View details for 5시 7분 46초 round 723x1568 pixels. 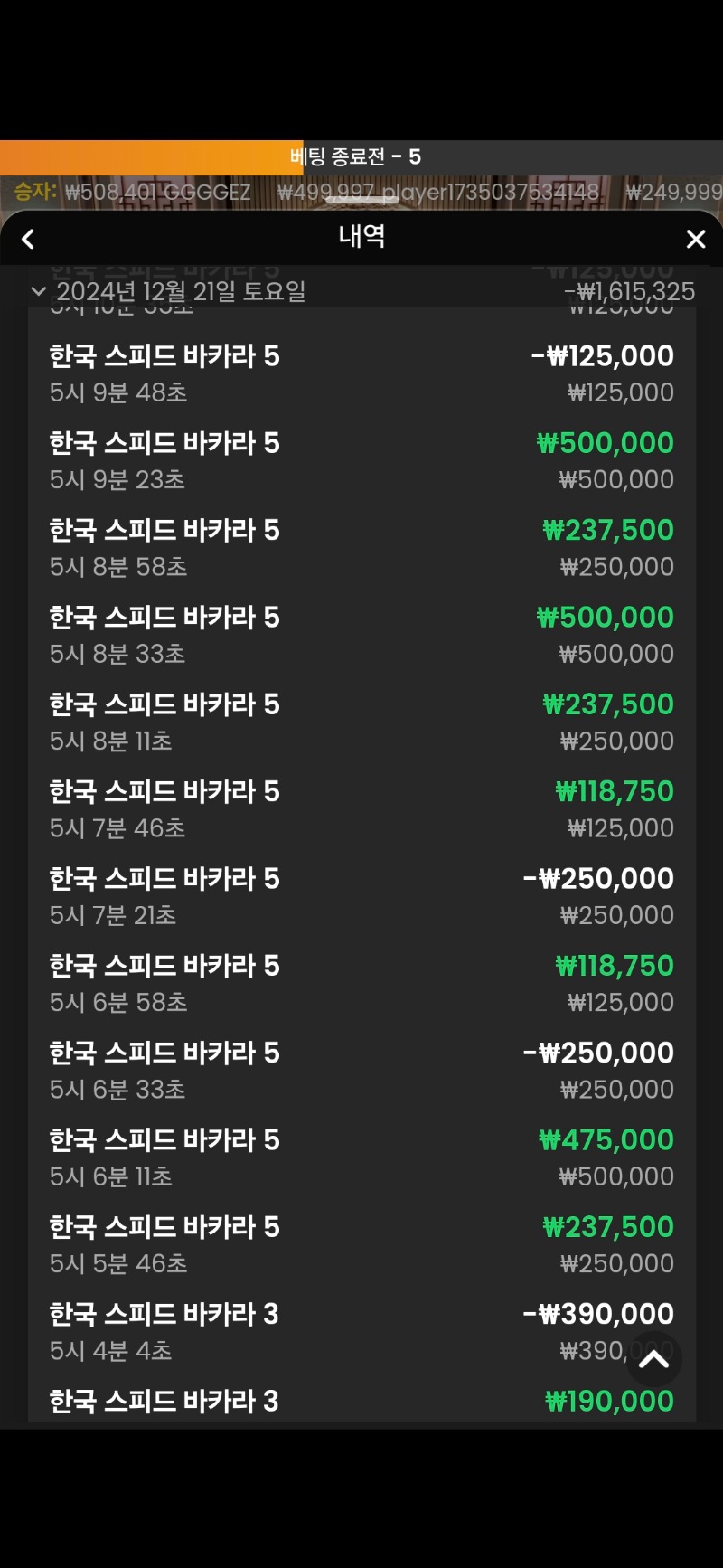pyautogui.click(x=361, y=808)
